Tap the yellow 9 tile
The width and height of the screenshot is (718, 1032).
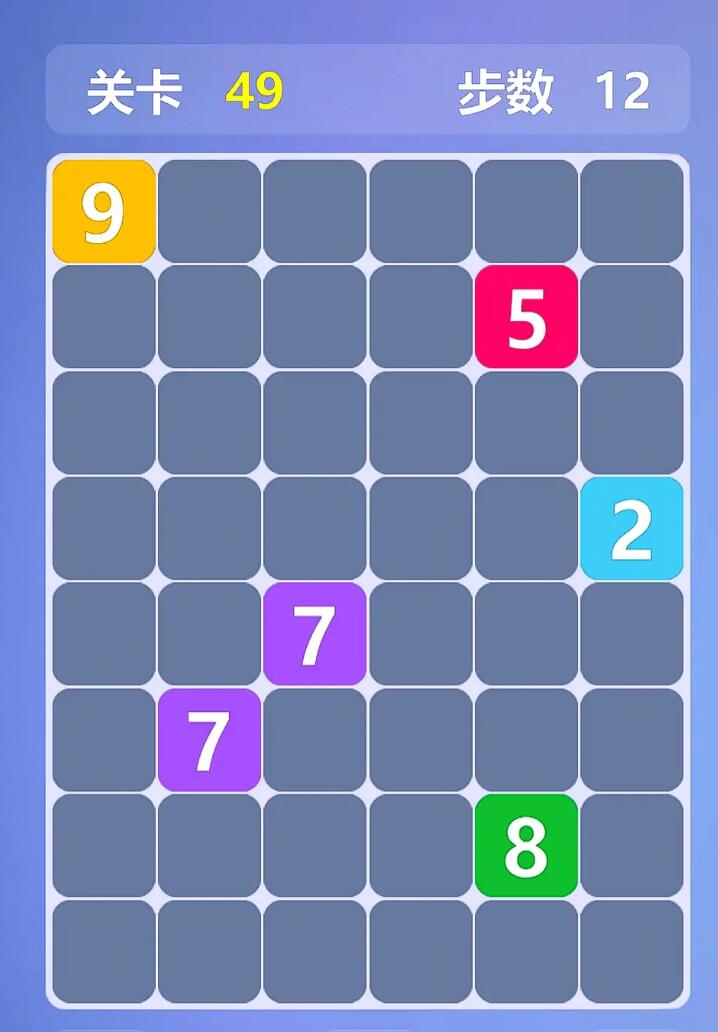(x=104, y=211)
